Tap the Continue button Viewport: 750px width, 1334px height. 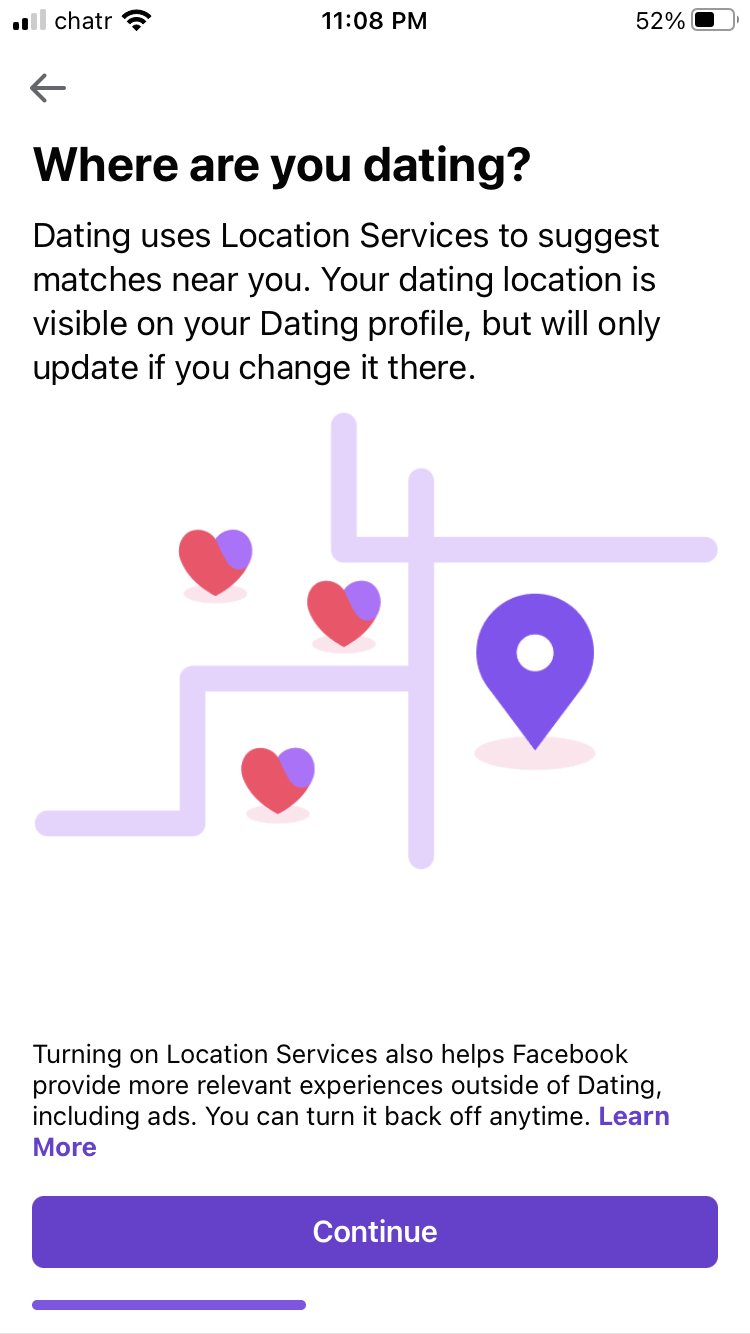click(x=374, y=1231)
